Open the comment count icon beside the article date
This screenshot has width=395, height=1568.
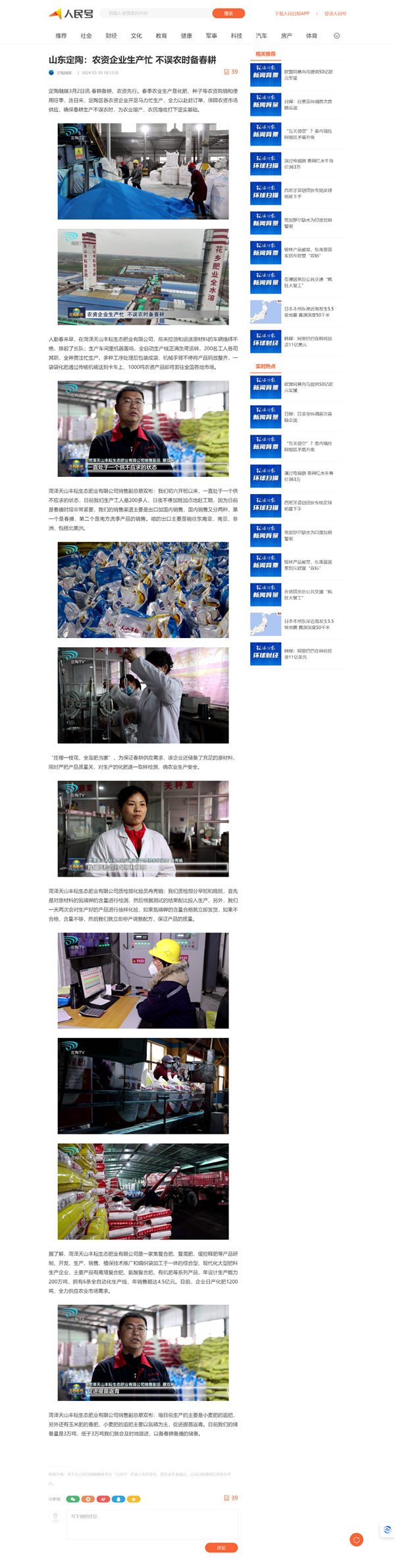pos(230,72)
